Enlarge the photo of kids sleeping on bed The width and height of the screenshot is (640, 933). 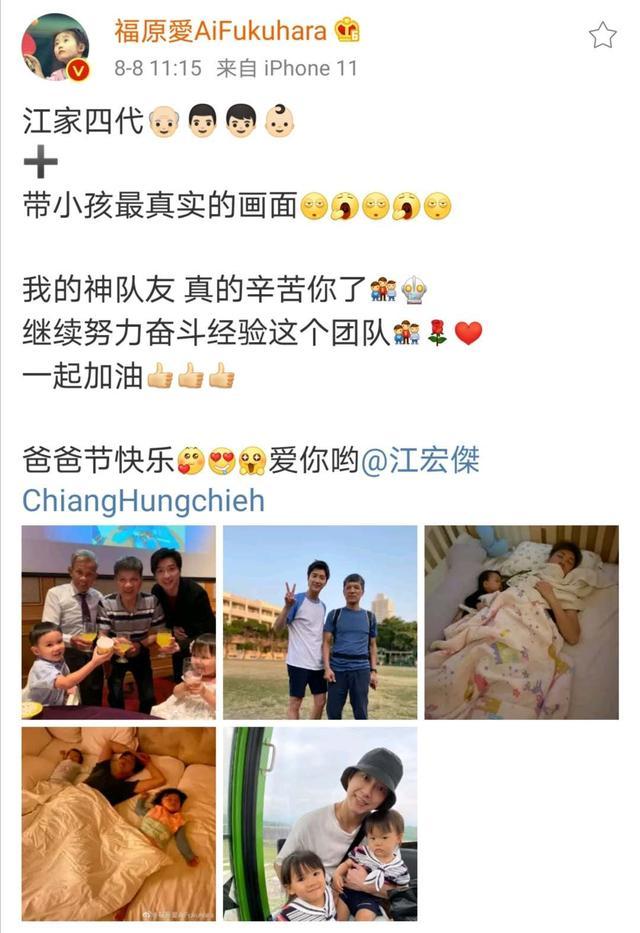(118, 822)
